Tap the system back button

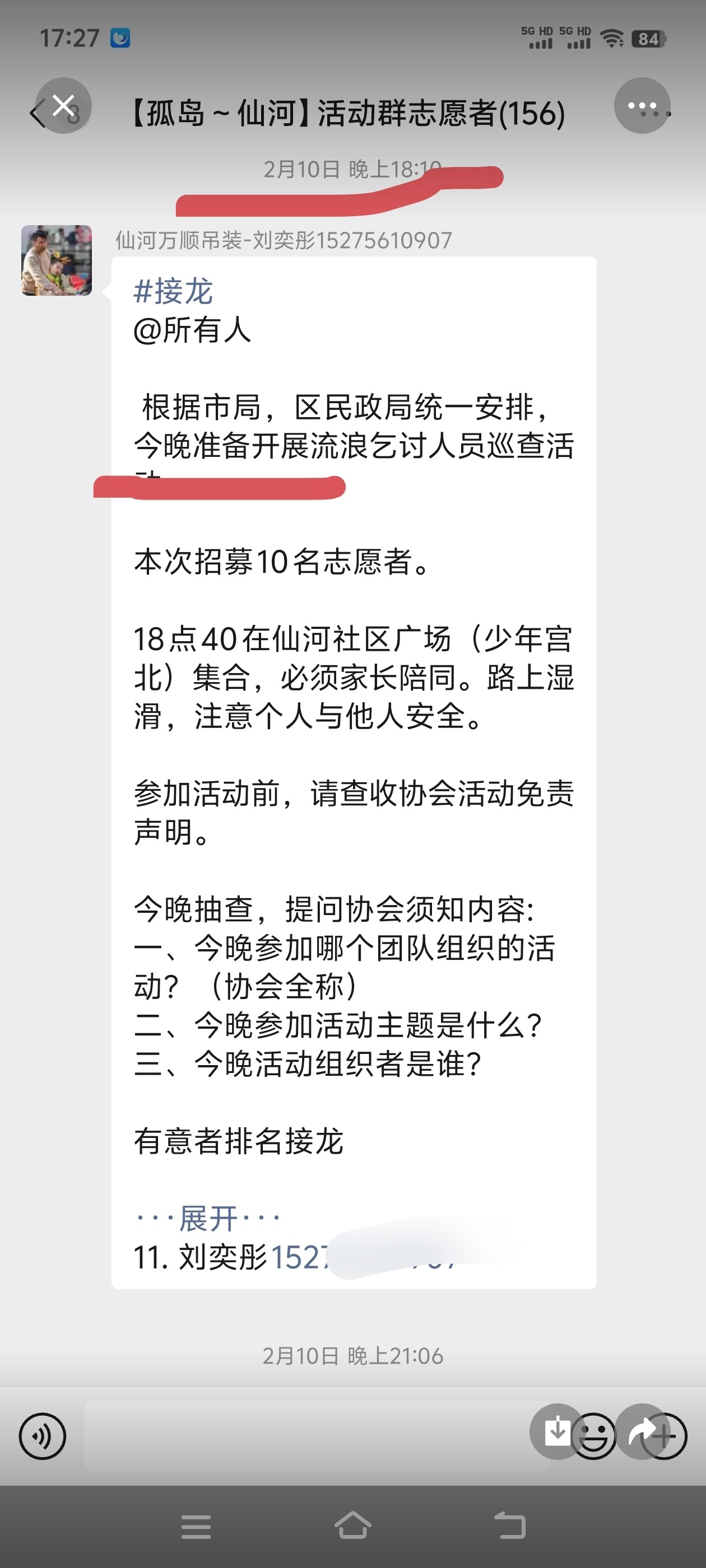point(509,1527)
